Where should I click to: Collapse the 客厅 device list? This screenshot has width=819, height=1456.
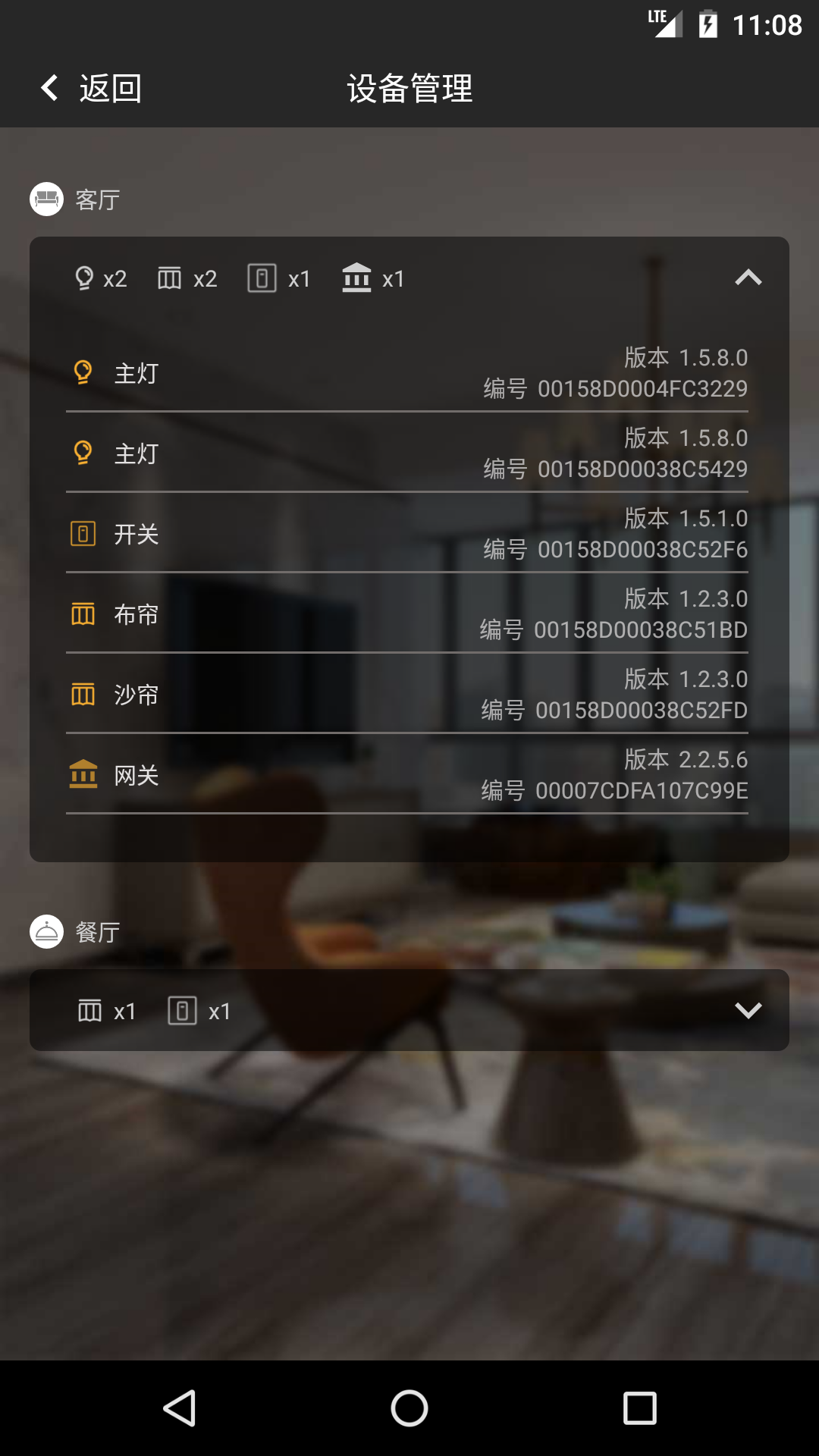coord(748,278)
